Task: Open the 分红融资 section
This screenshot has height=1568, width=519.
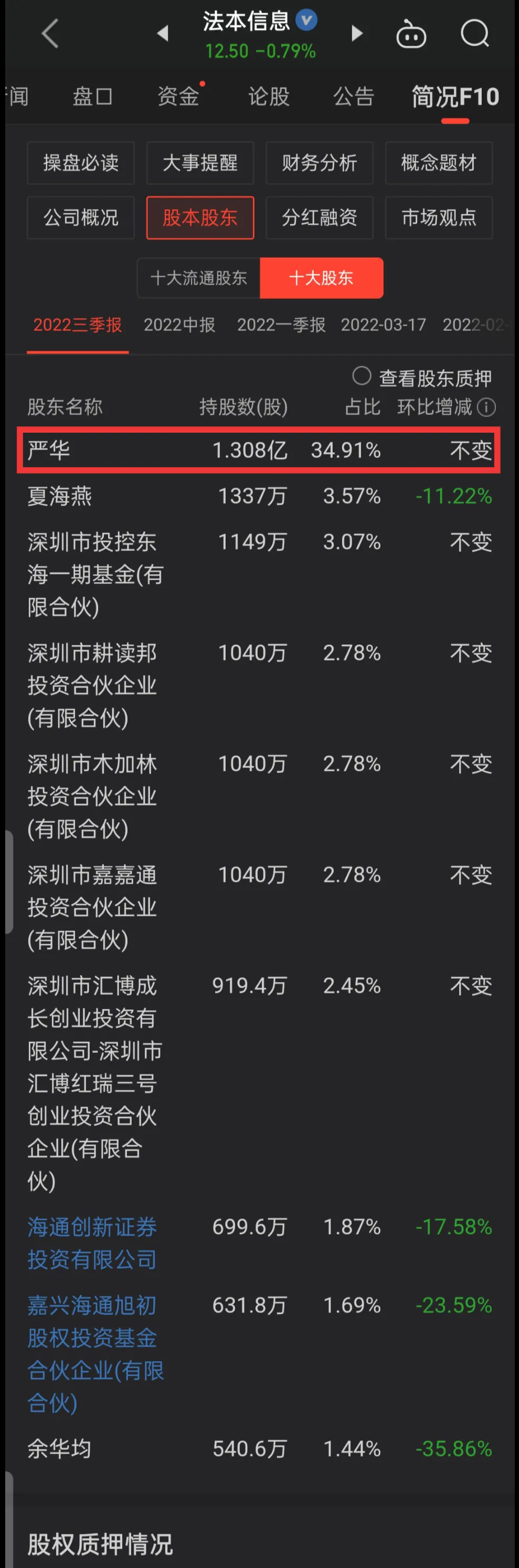Action: click(320, 218)
